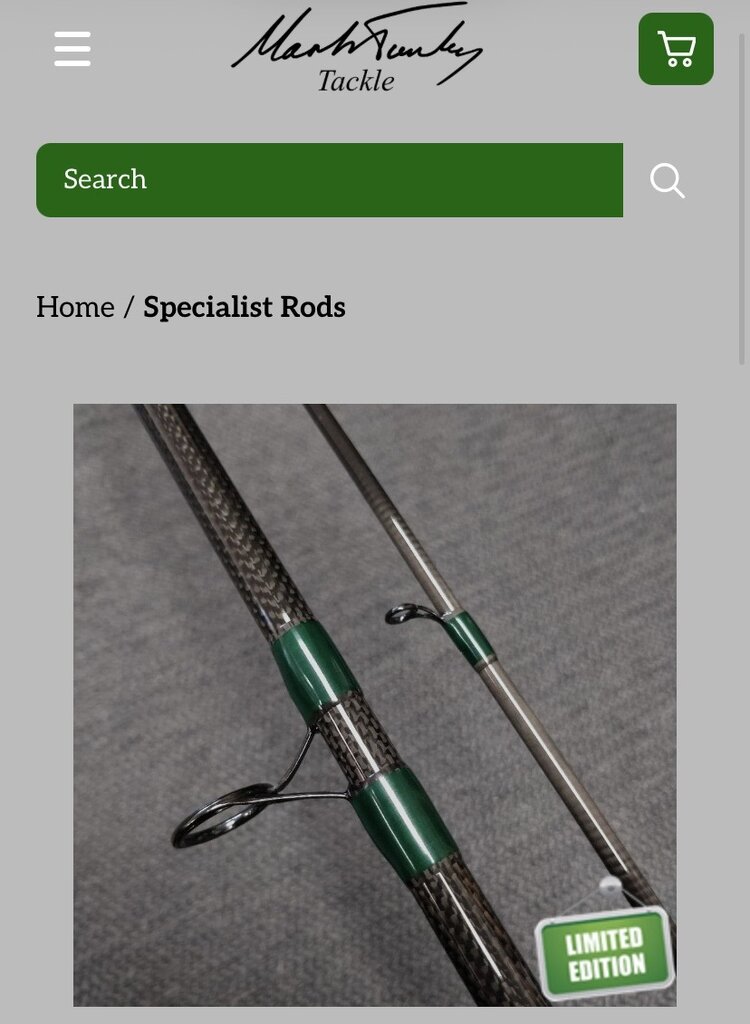
Task: Open the shopping cart
Action: coord(676,49)
